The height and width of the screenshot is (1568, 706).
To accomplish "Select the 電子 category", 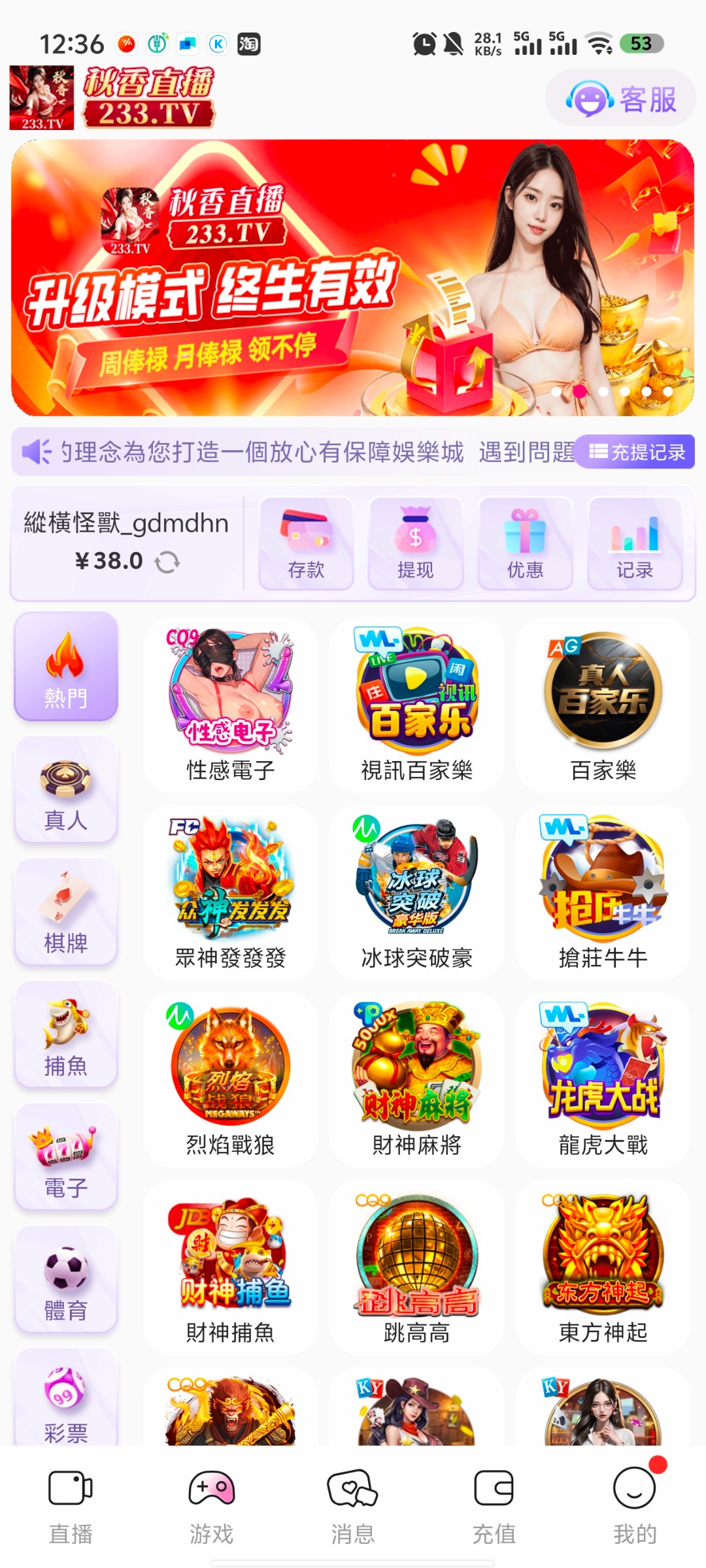I will pos(66,1158).
